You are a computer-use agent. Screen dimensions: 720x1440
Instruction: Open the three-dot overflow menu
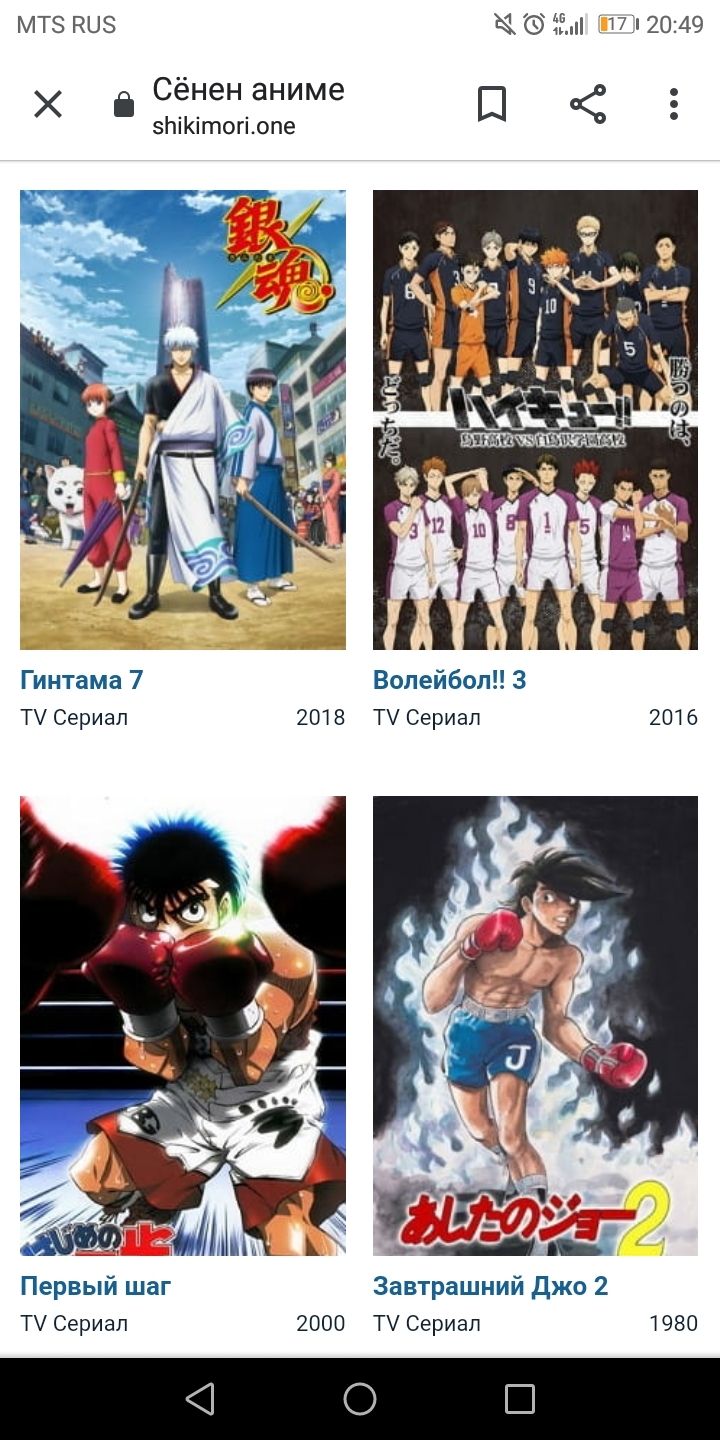click(674, 104)
